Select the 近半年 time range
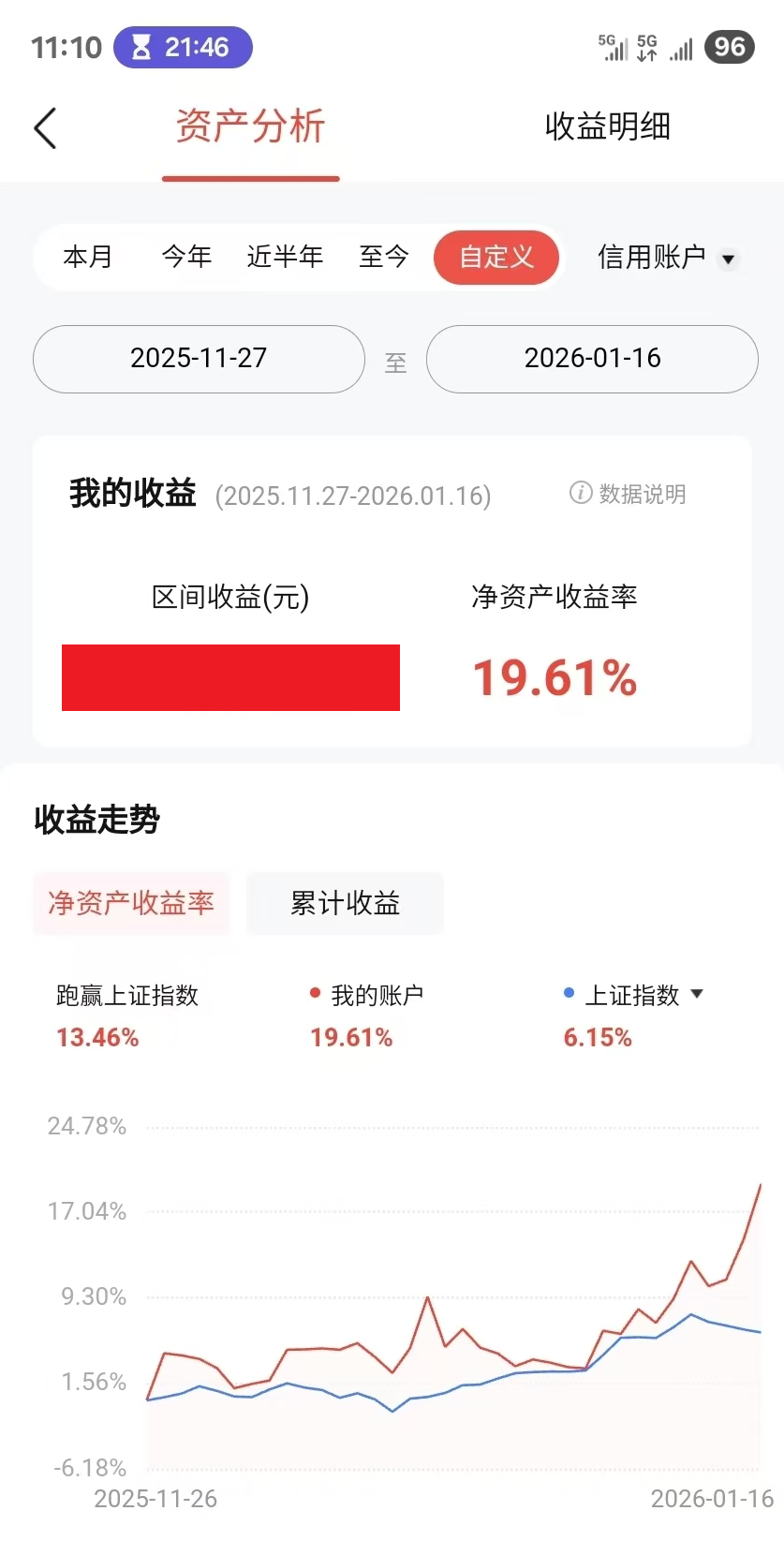 pos(285,257)
